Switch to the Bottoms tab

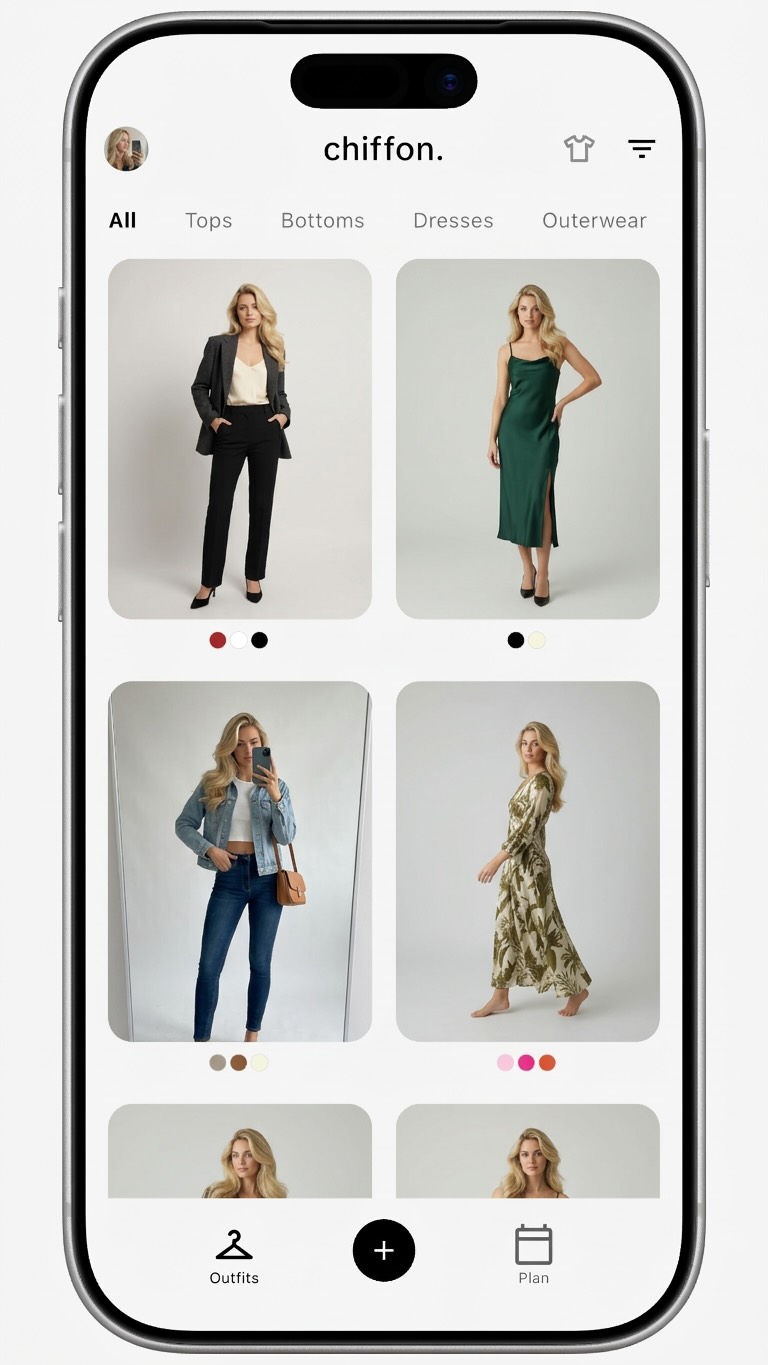click(322, 220)
